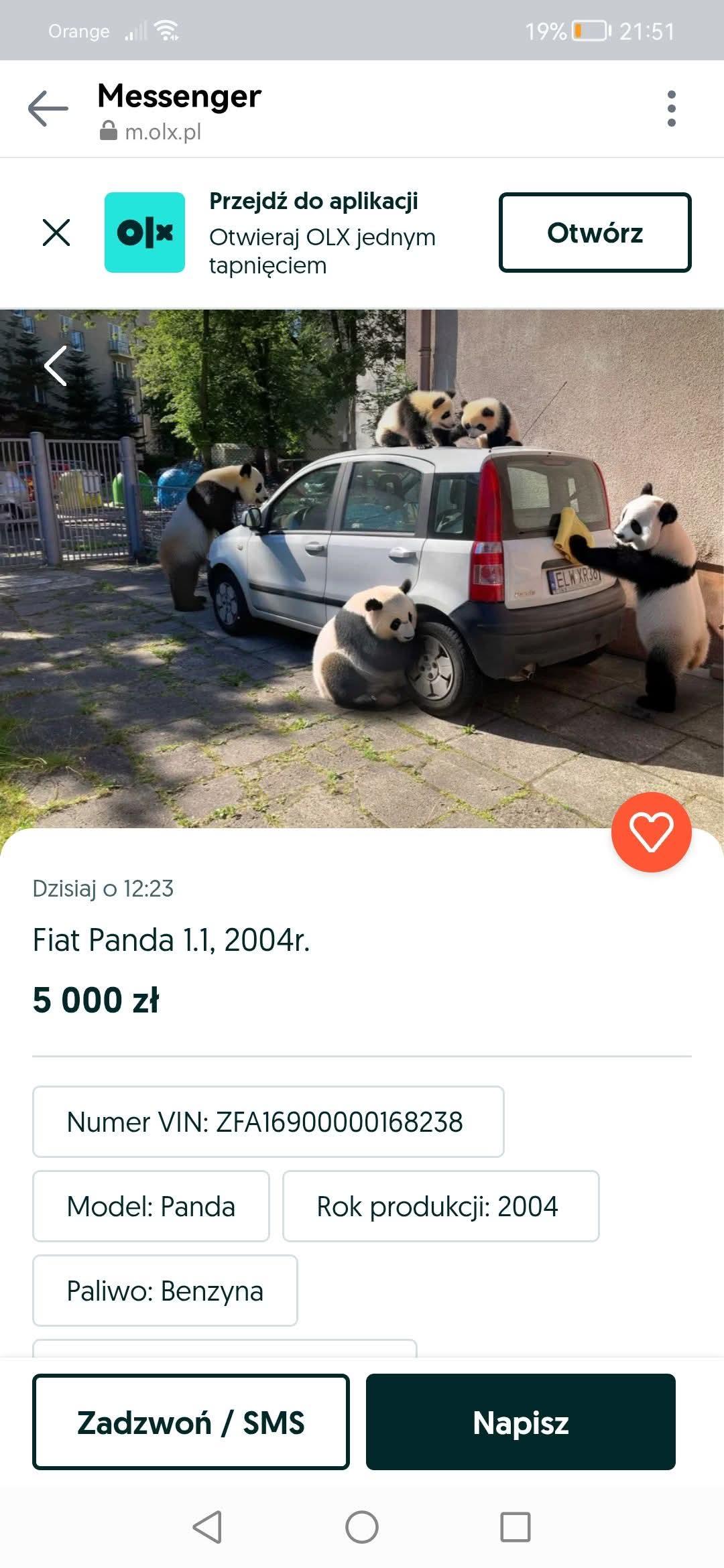Write to the seller with Napisz
Screen dimensions: 724x1568
pyautogui.click(x=520, y=1422)
